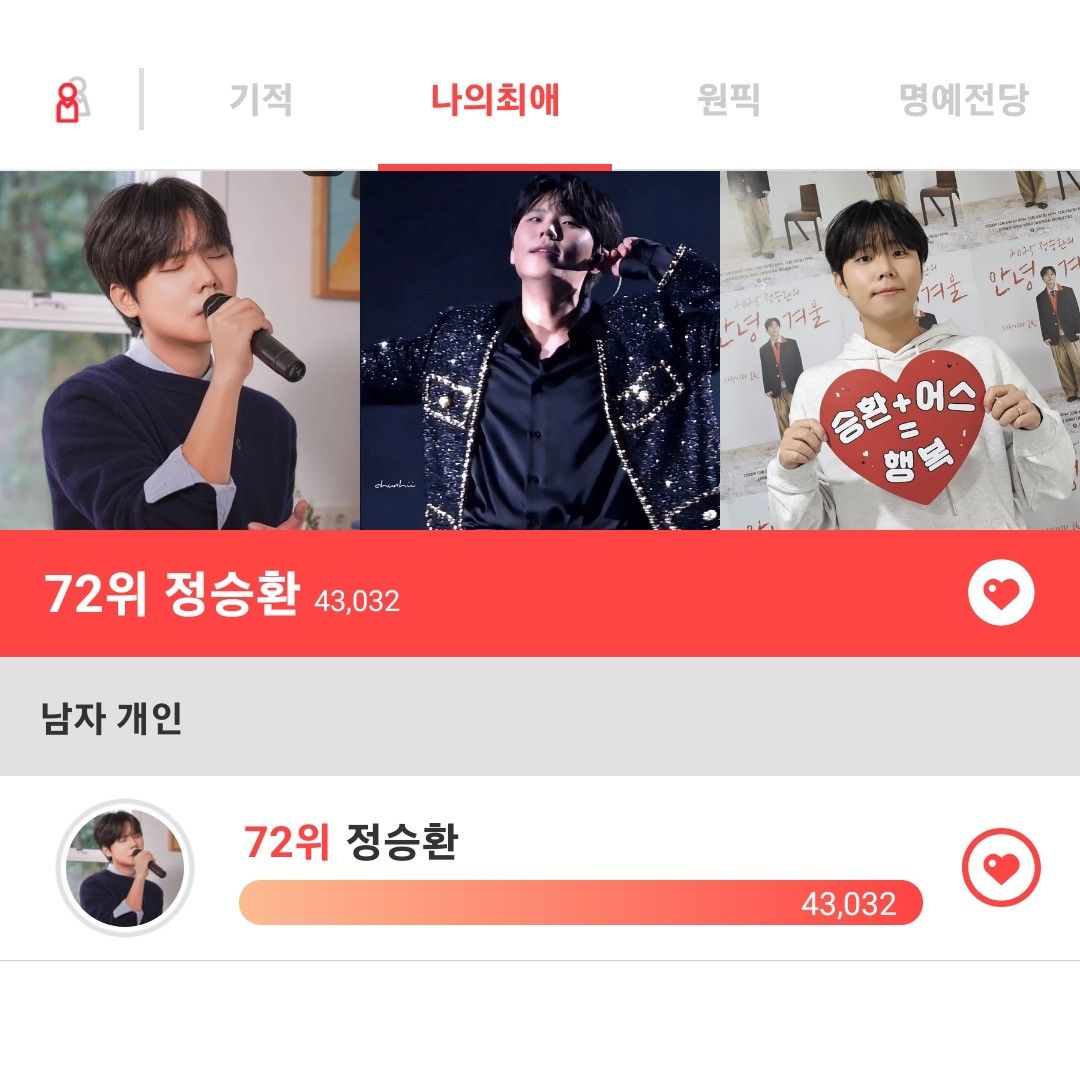Open the 원픽 tab
The height and width of the screenshot is (1080, 1080).
(728, 100)
